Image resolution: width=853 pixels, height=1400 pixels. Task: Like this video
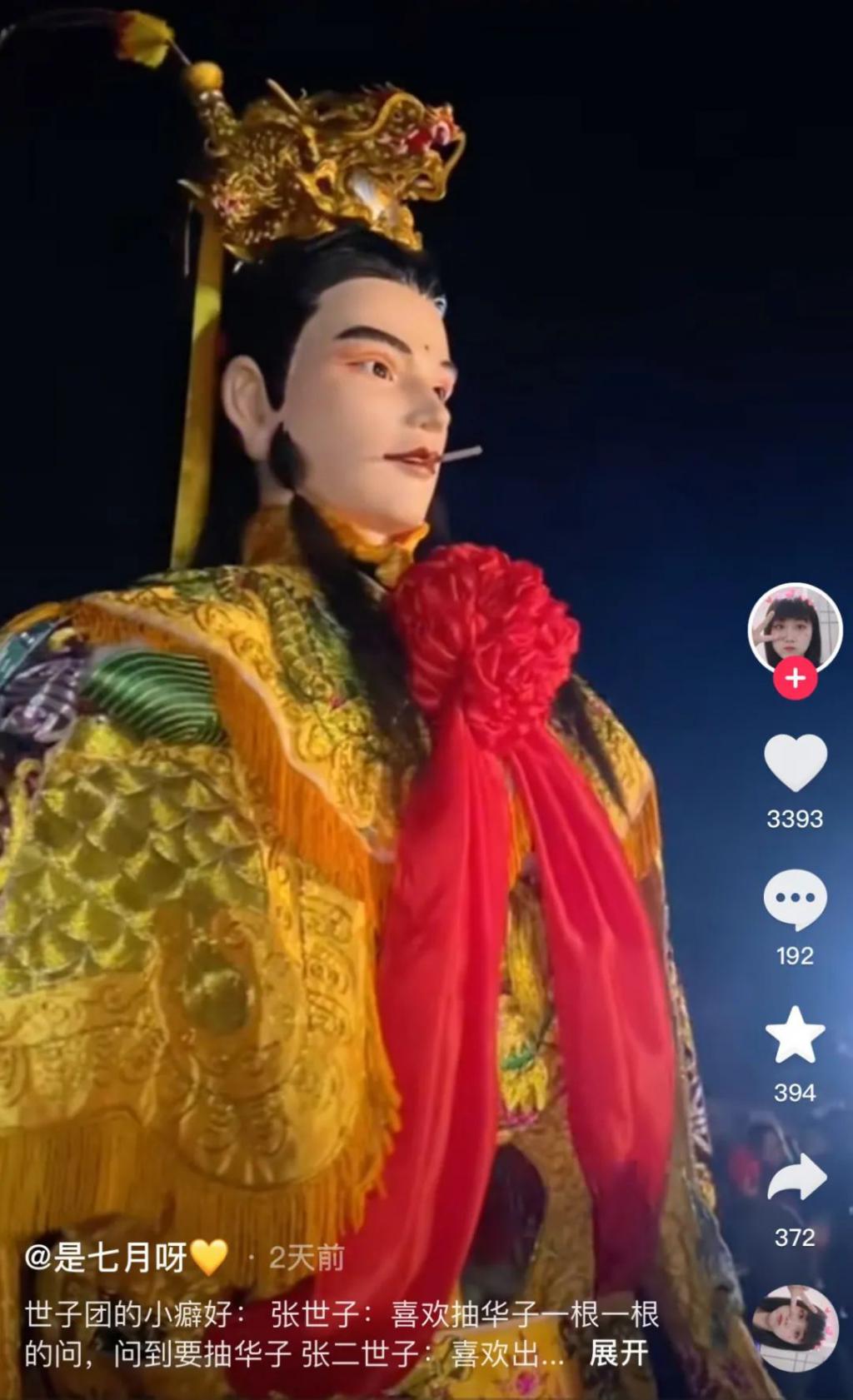click(x=795, y=762)
